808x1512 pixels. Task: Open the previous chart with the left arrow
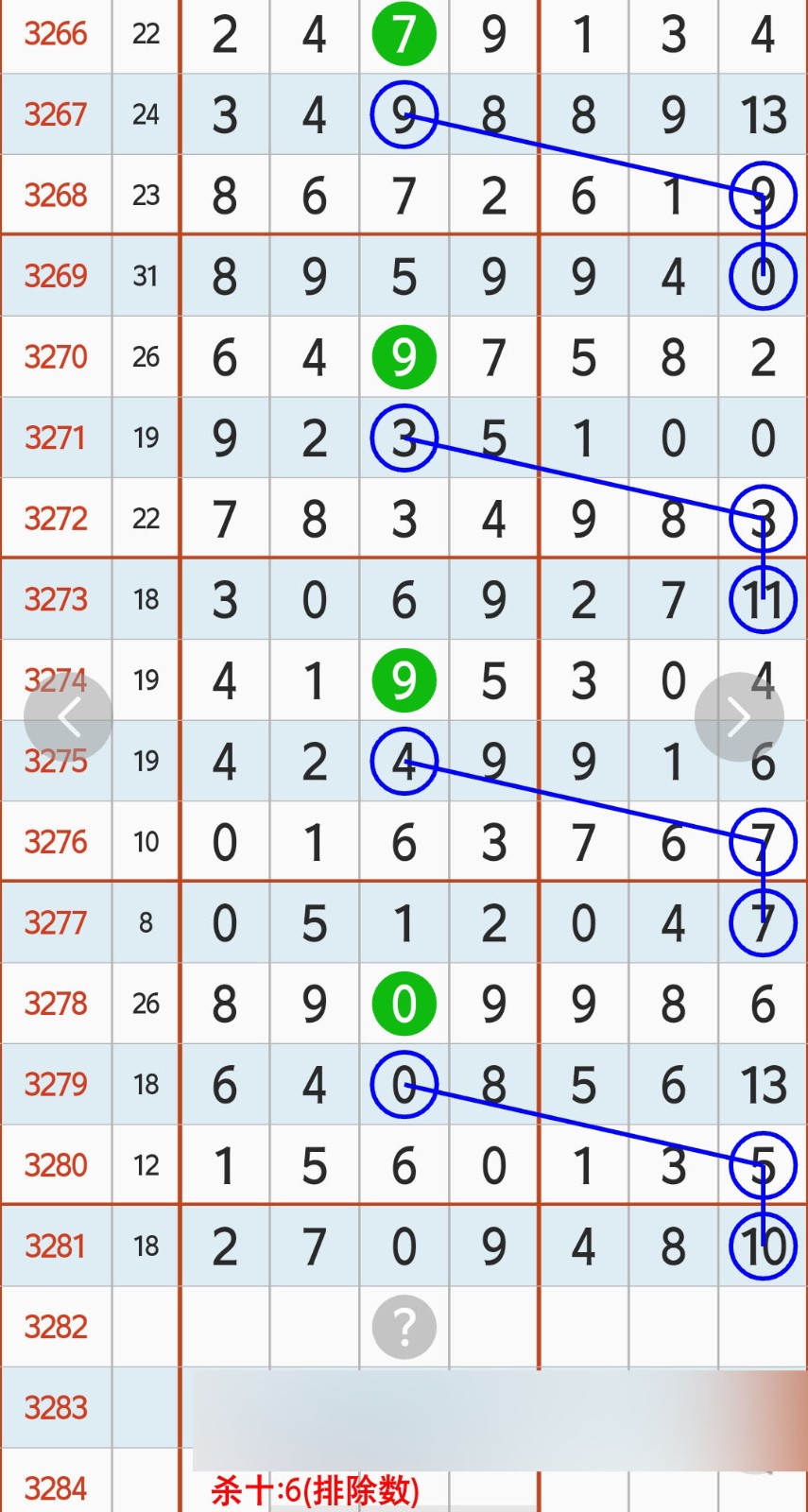(69, 715)
